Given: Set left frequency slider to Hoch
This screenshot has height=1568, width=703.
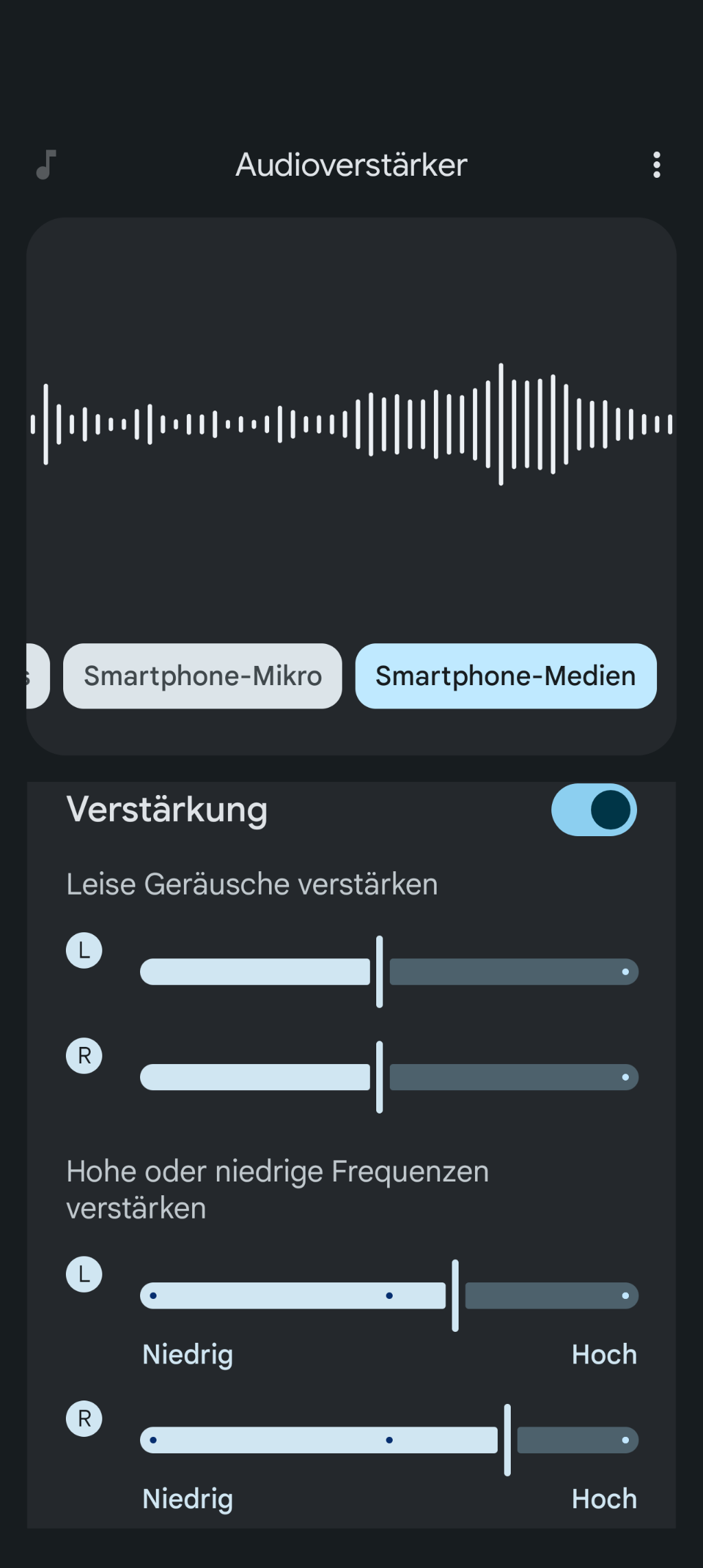Looking at the screenshot, I should click(625, 1295).
